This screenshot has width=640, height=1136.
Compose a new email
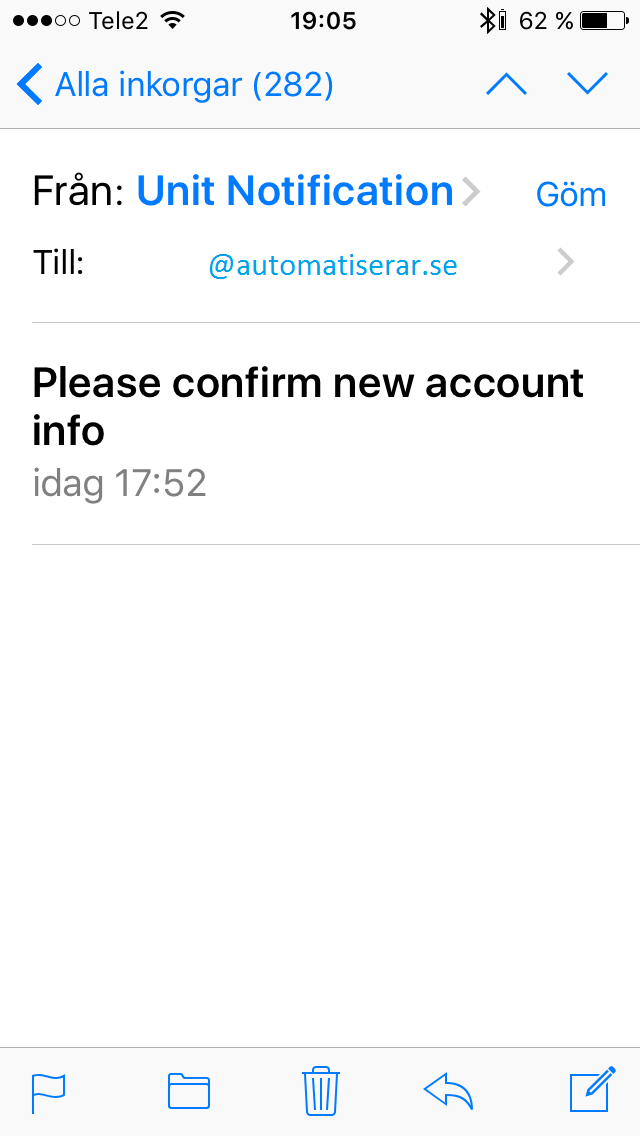pos(593,1089)
